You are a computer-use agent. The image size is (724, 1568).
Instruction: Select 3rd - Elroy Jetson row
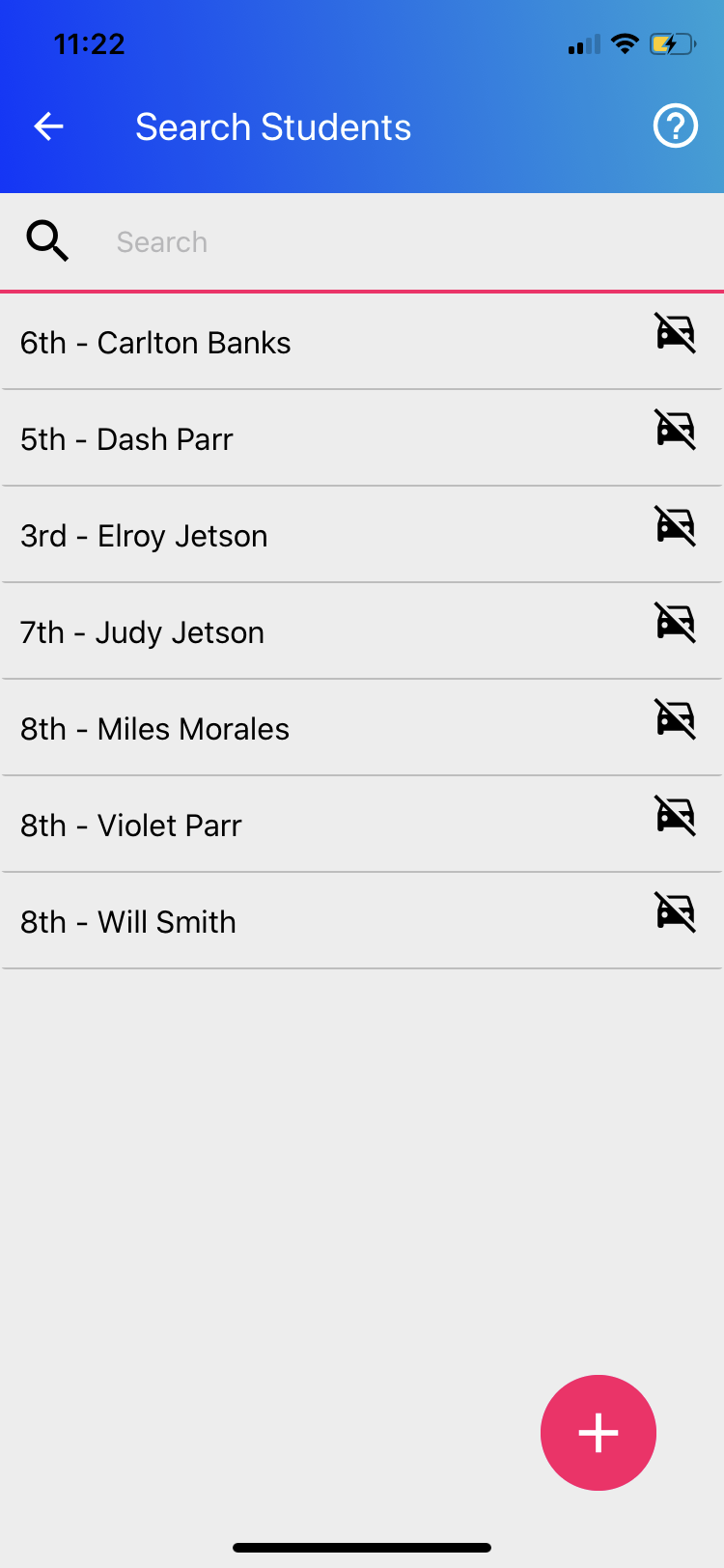[x=362, y=535]
